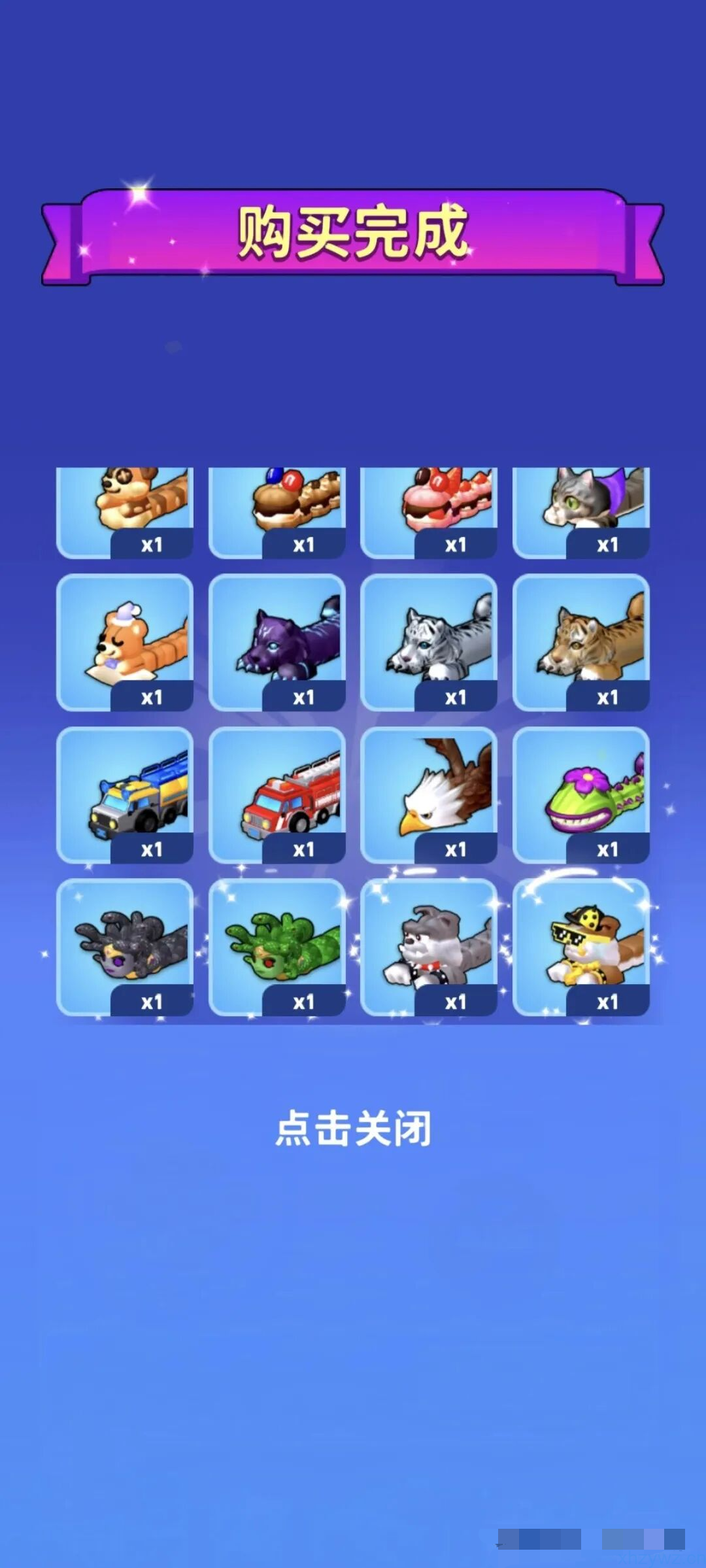
Task: Select the sunglasses dog reward tile
Action: [x=581, y=947]
